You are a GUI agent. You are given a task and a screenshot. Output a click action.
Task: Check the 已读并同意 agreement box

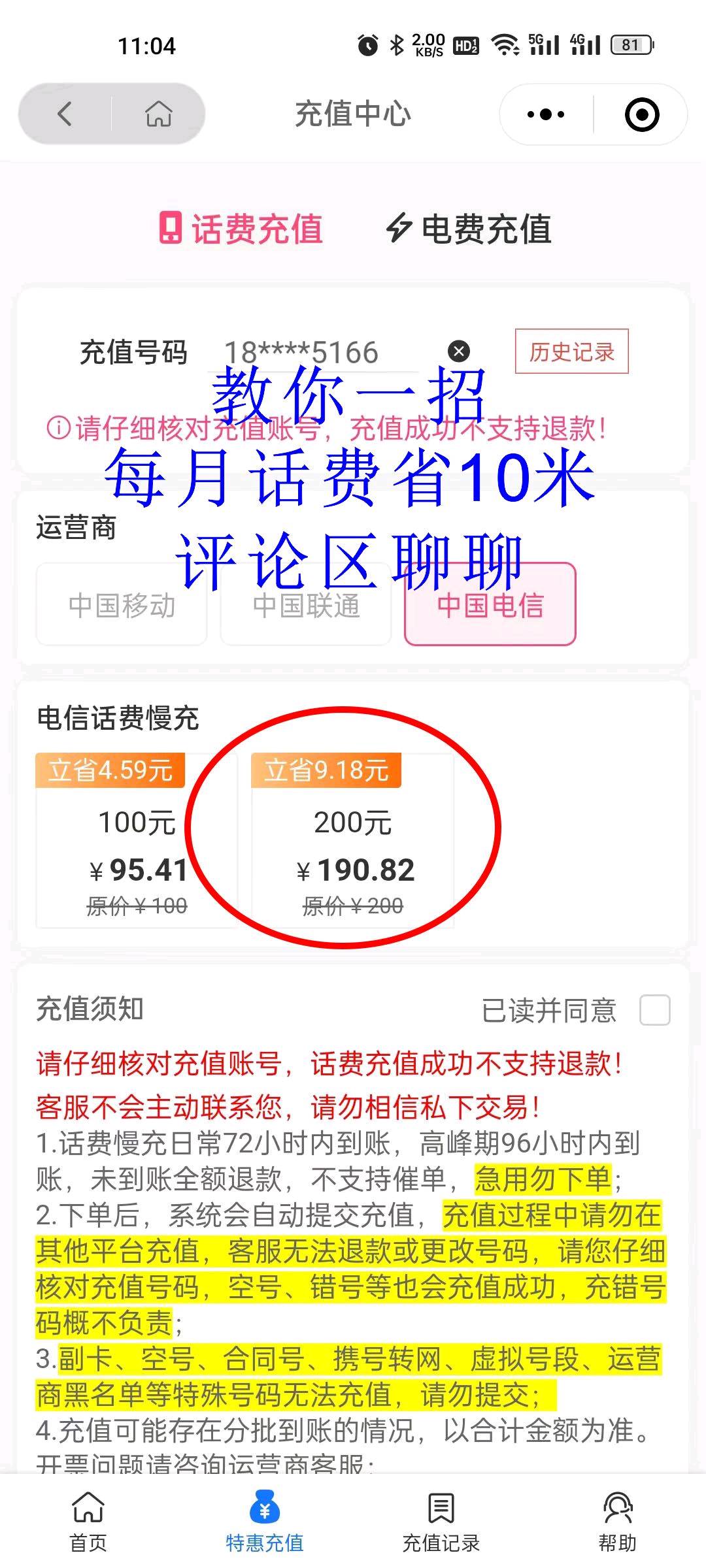pyautogui.click(x=655, y=1010)
